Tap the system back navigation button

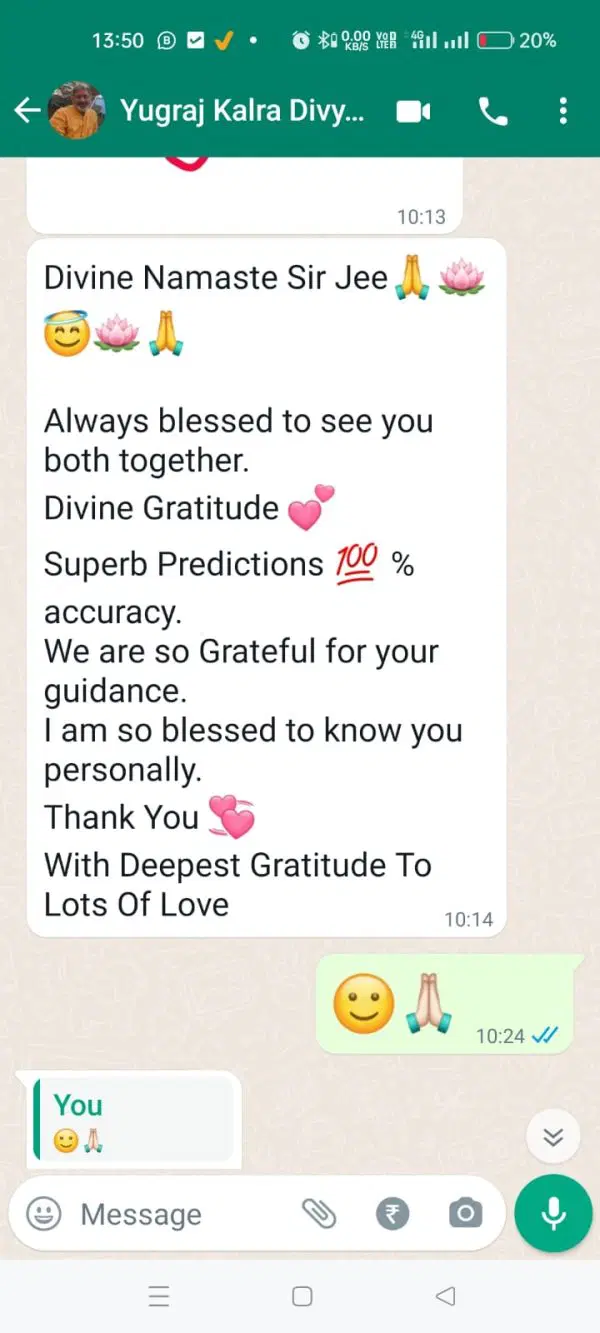pos(446,1297)
